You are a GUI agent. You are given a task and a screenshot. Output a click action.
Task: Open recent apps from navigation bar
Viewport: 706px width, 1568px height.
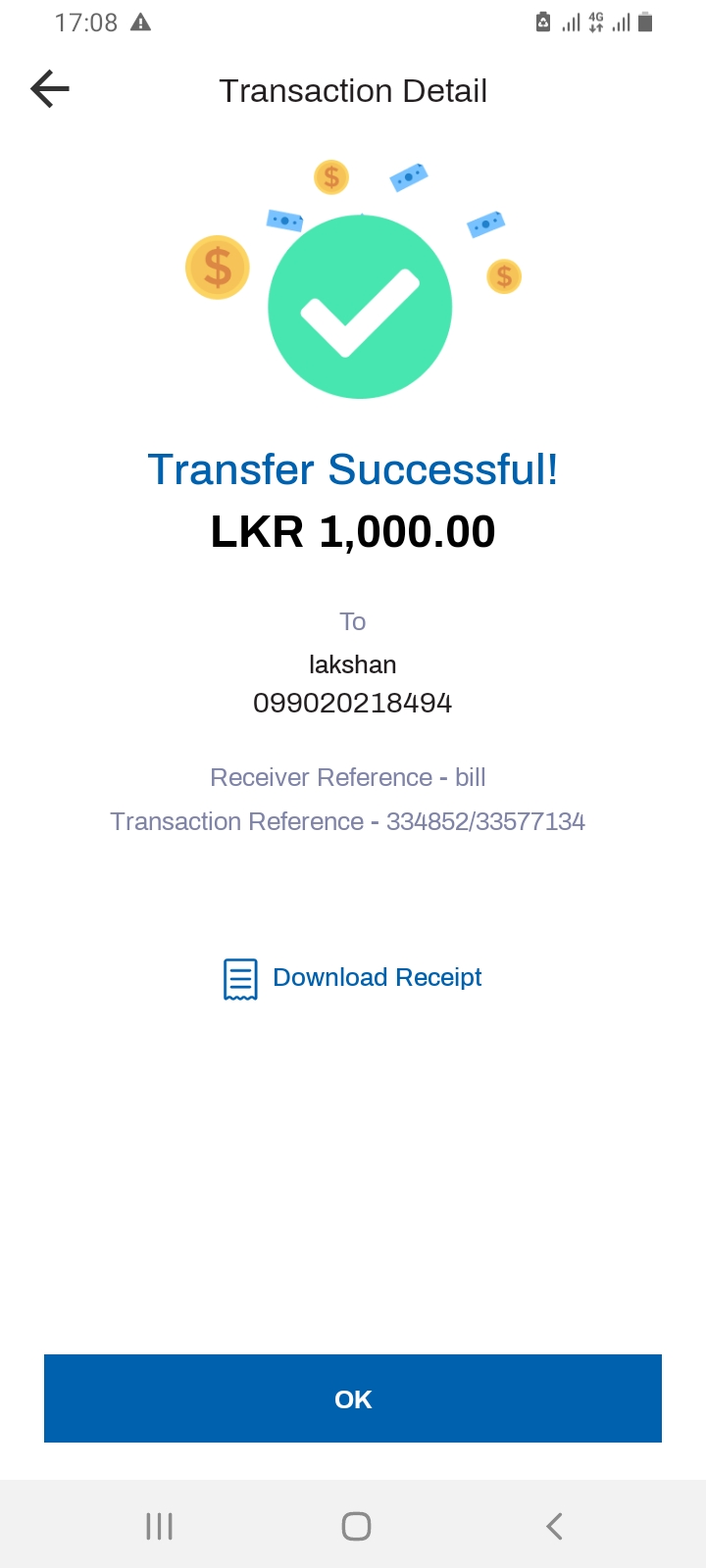159,1526
